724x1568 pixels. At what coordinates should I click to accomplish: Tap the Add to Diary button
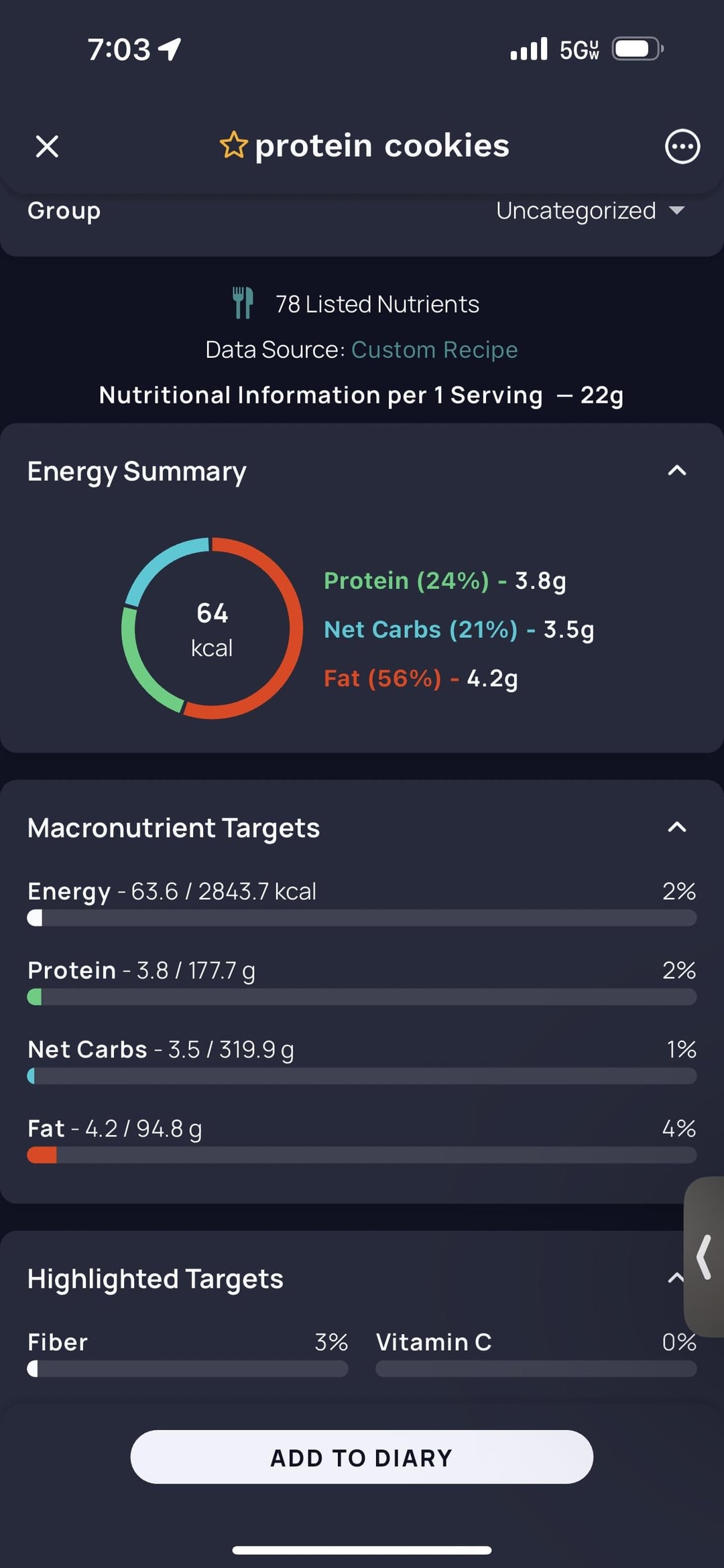point(361,1457)
